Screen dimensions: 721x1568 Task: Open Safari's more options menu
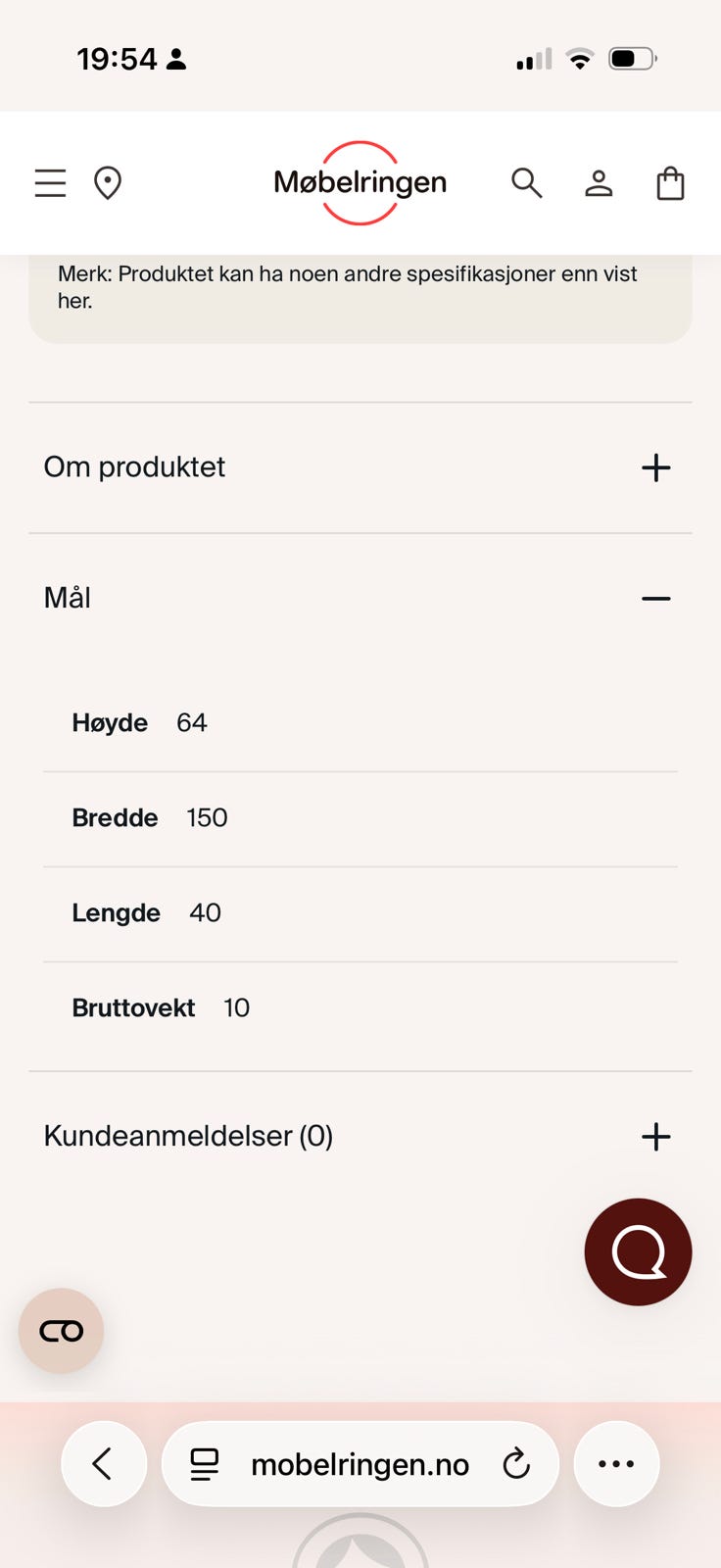click(x=616, y=1463)
